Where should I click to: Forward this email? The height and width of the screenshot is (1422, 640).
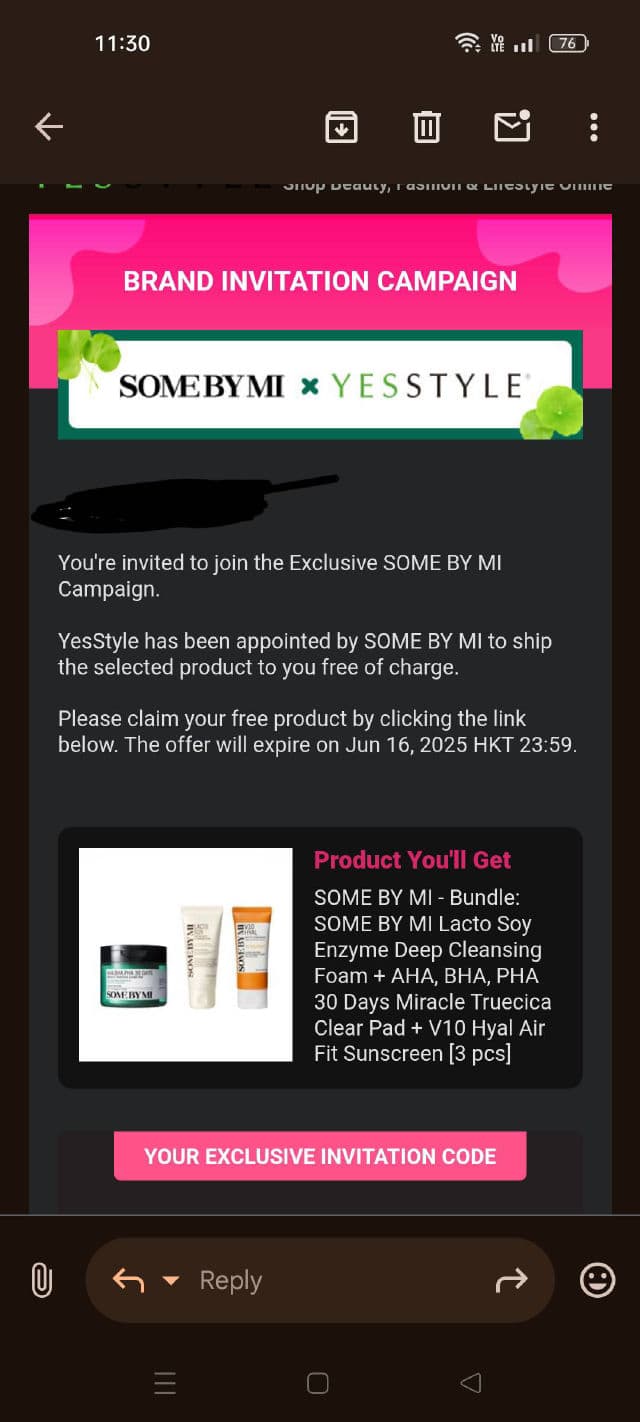click(x=511, y=1280)
